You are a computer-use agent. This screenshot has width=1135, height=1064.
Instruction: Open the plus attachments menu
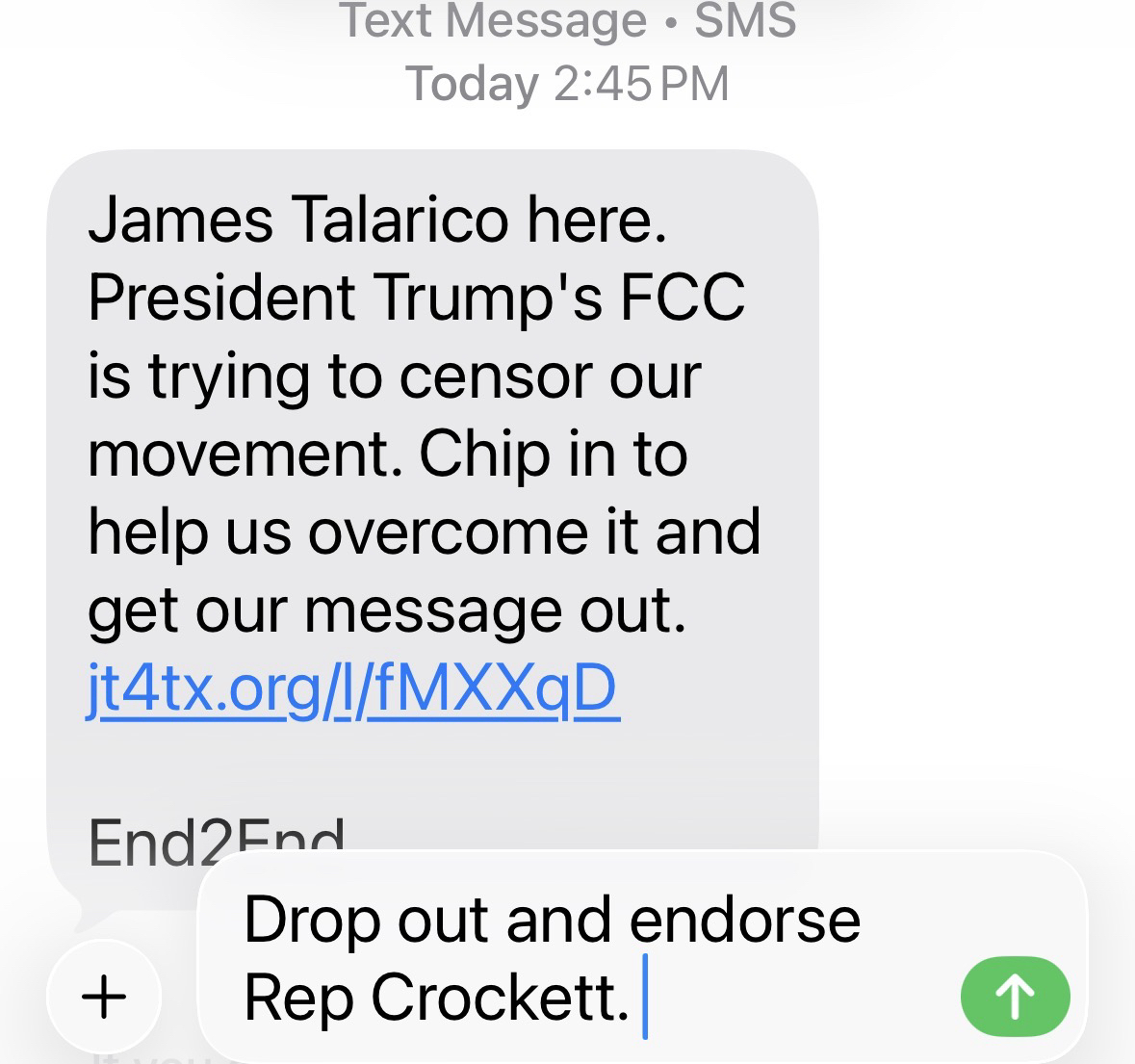click(105, 997)
